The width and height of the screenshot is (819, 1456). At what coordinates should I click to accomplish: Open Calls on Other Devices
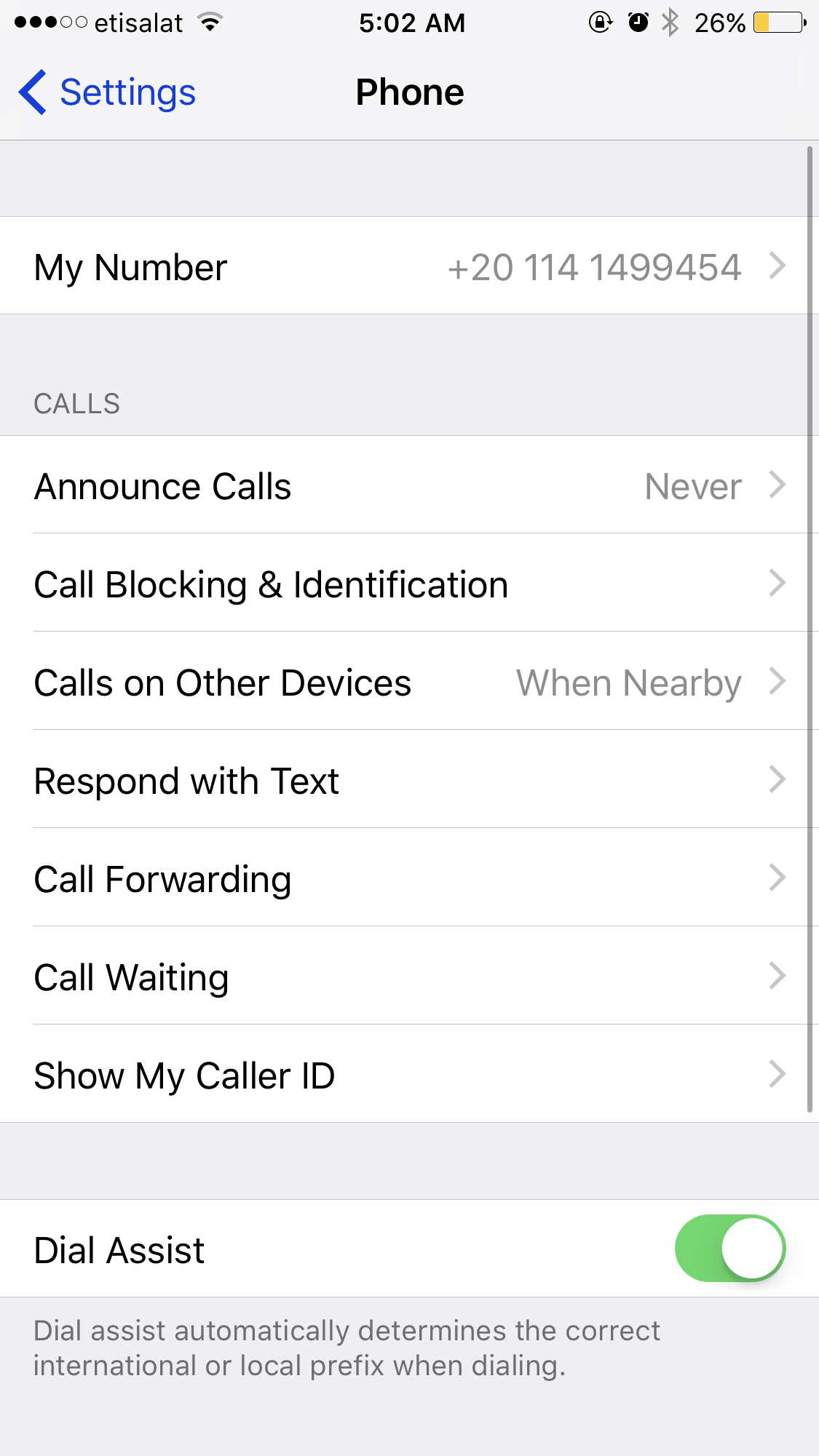[408, 683]
